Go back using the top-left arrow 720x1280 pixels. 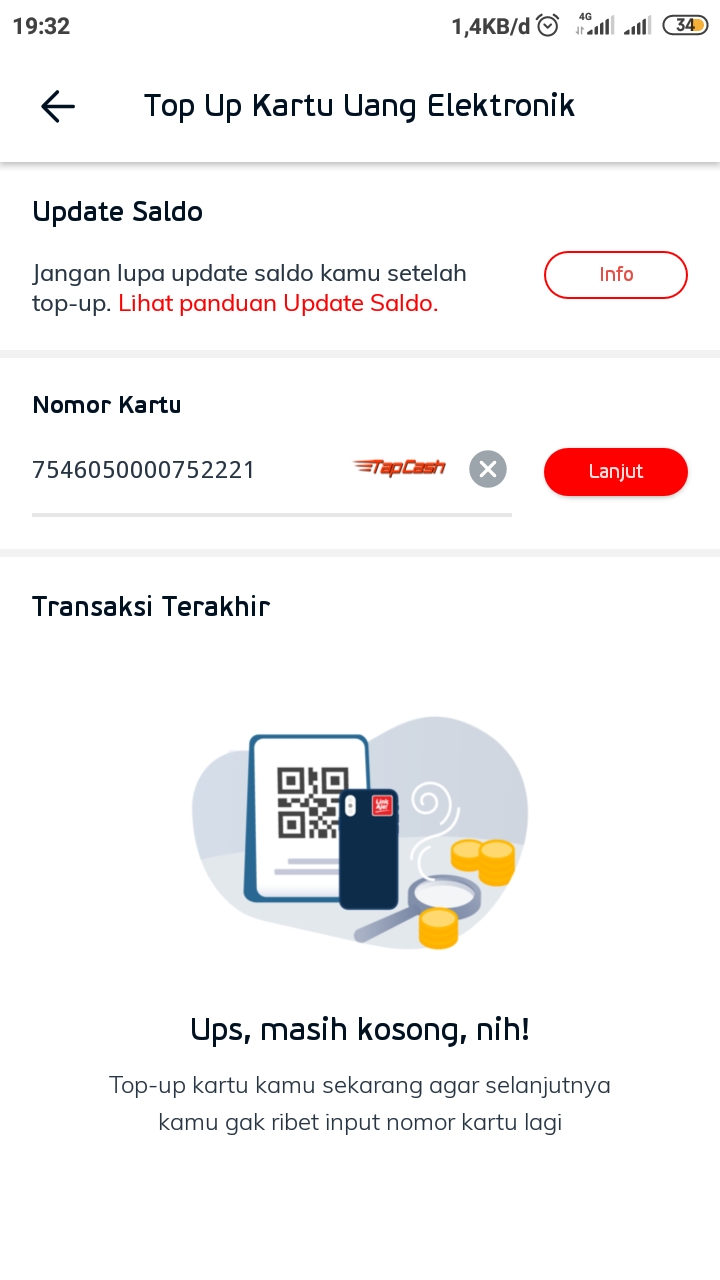(x=58, y=106)
